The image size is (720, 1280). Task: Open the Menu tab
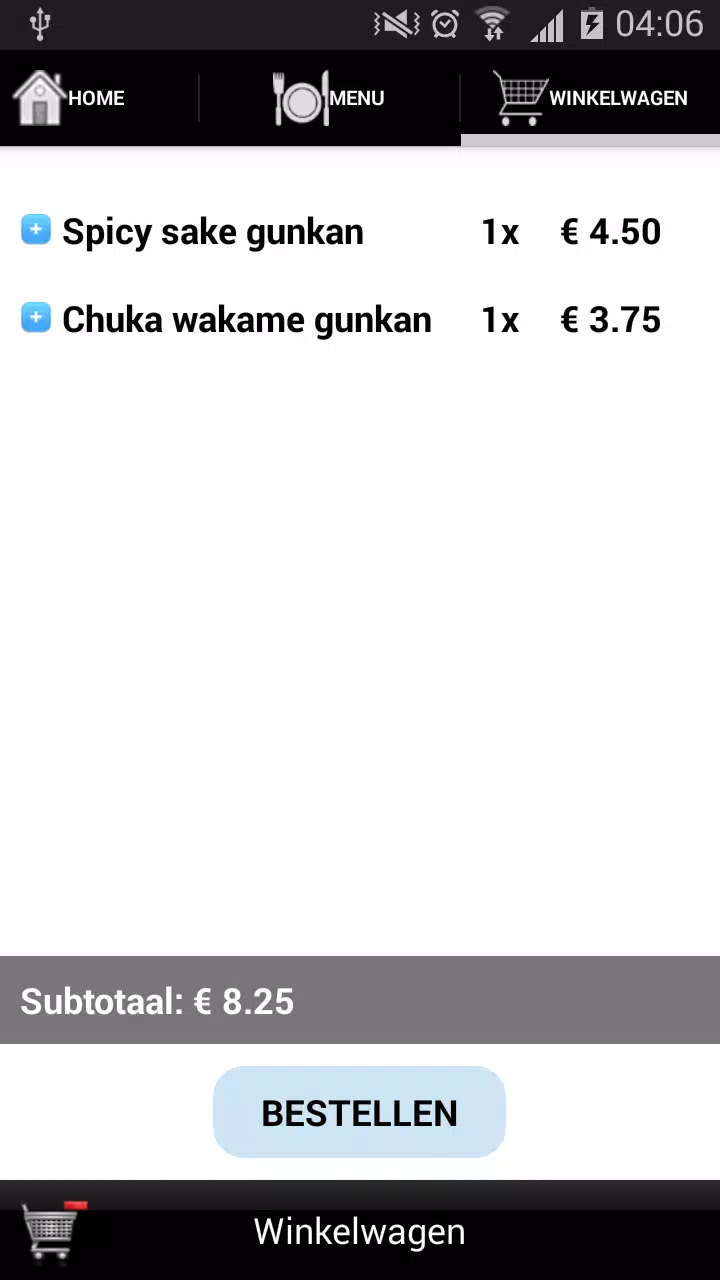point(329,98)
